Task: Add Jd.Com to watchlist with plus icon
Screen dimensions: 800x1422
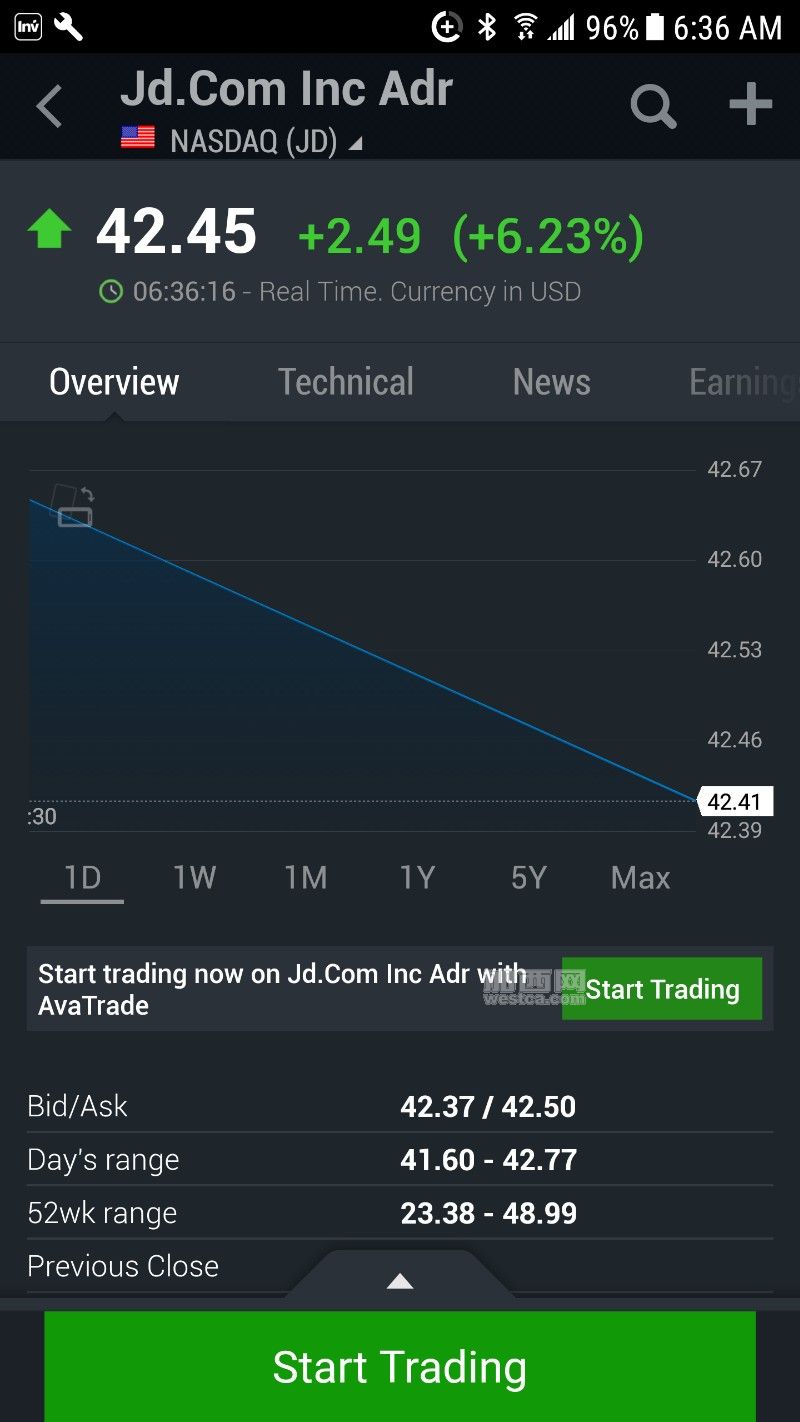Action: coord(750,104)
